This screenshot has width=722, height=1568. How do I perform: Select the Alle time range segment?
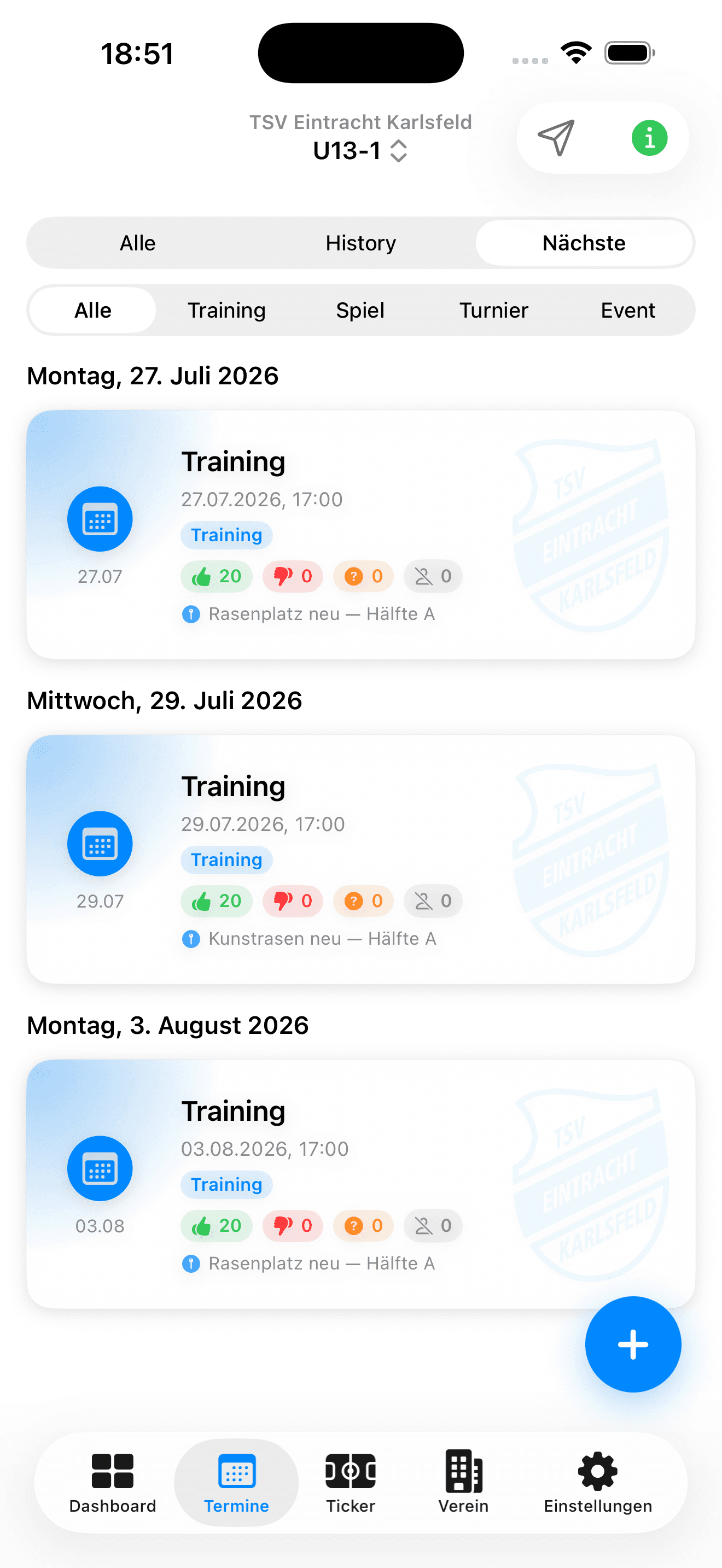pos(138,243)
